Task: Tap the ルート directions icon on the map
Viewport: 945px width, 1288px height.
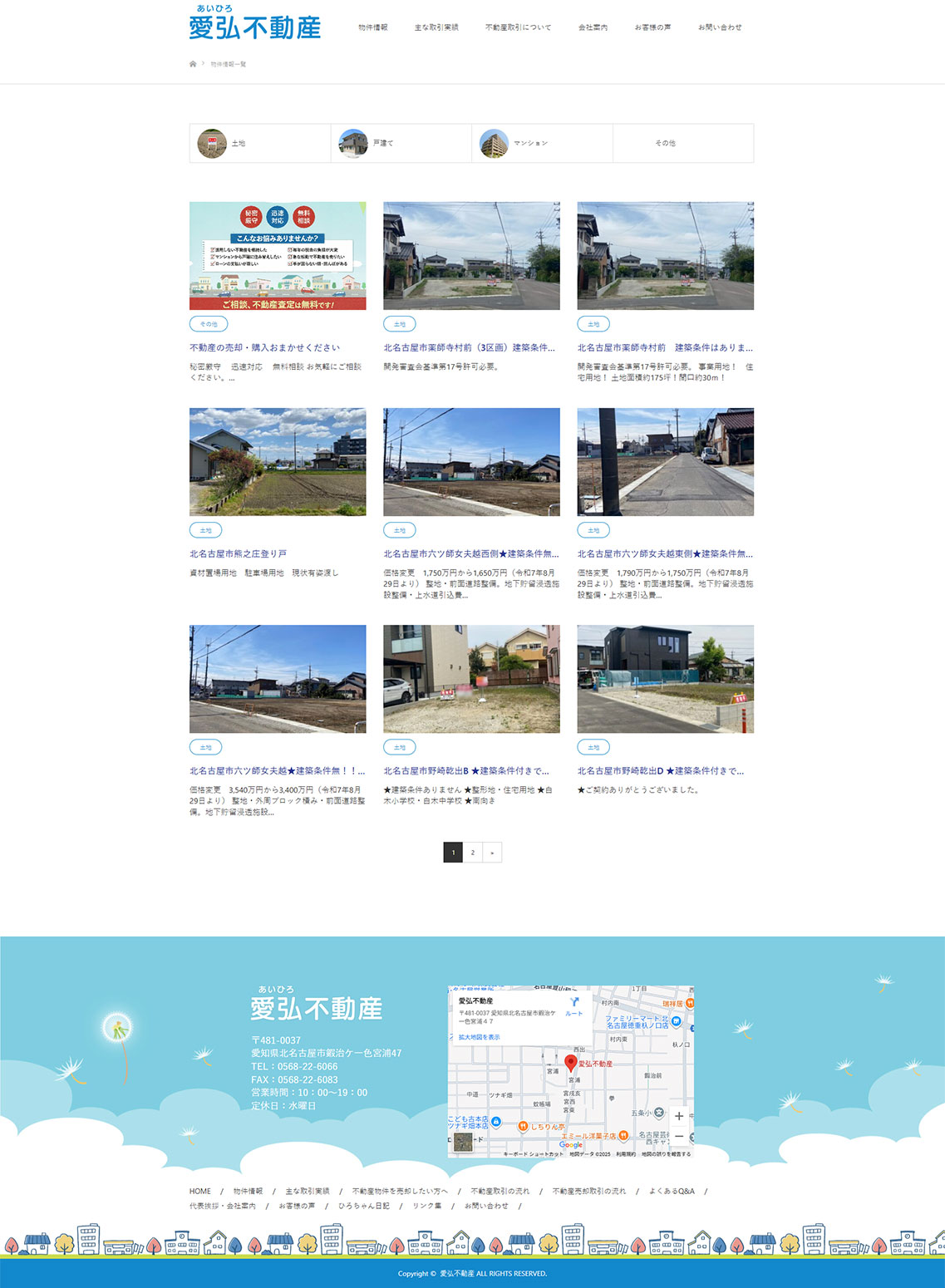Action: click(x=574, y=1005)
